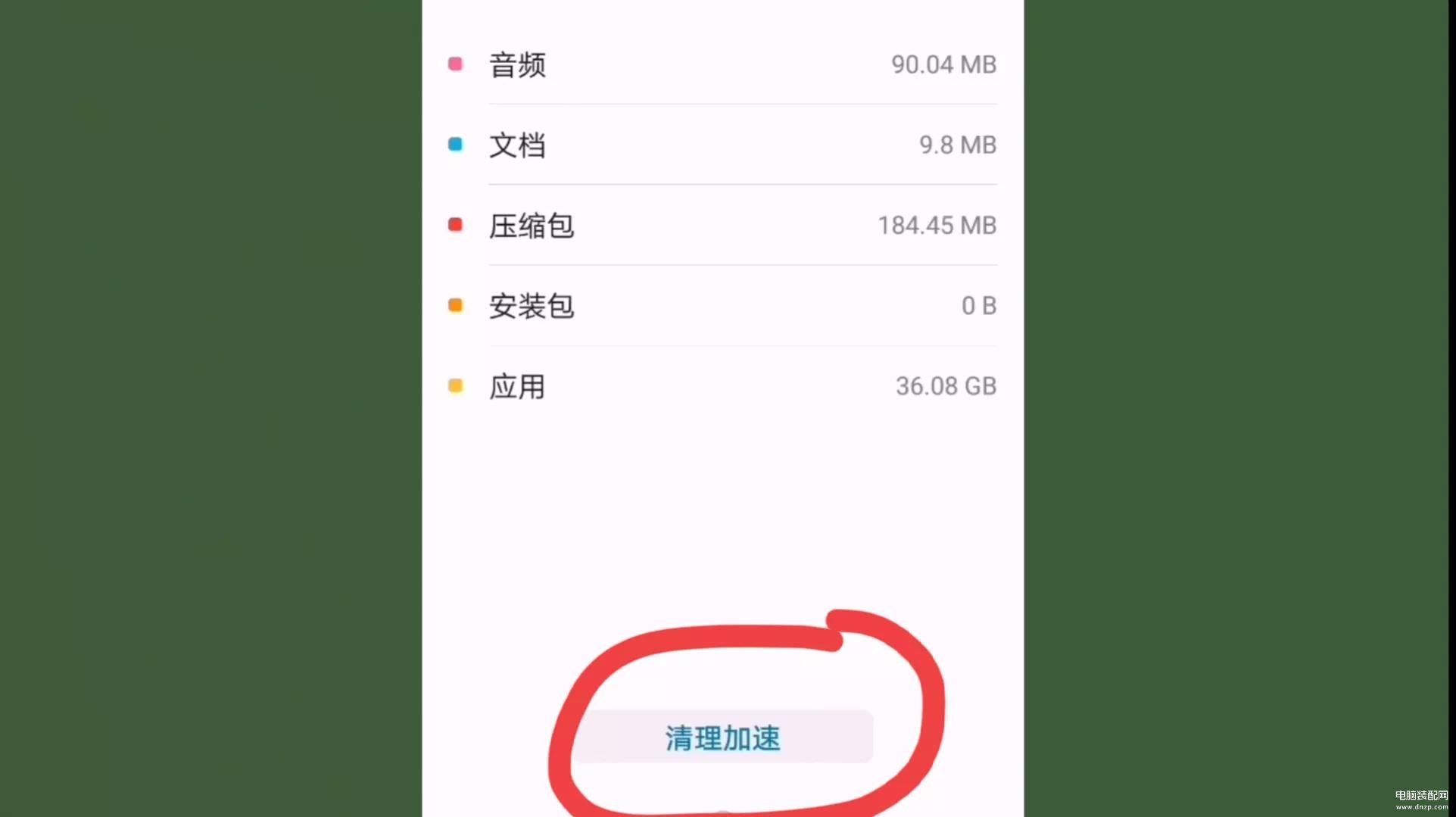Open the 音频 storage category

coord(722,65)
